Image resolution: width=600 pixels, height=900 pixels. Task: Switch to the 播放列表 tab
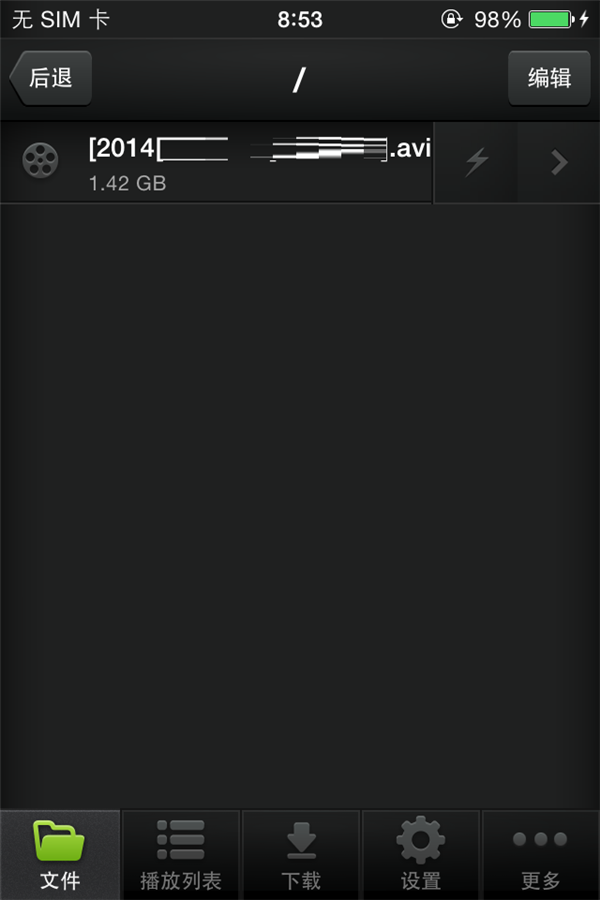tap(181, 855)
